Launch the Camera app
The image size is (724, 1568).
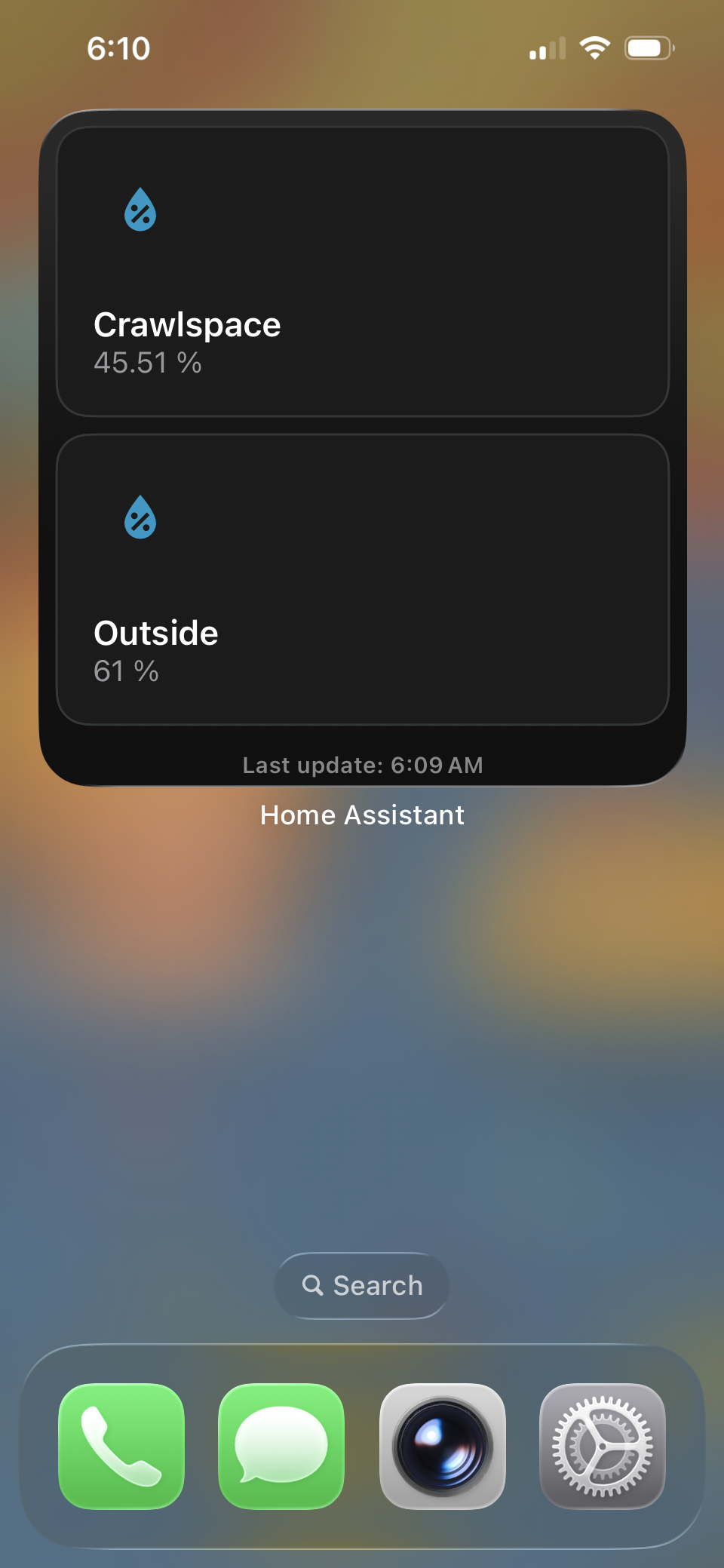click(x=443, y=1446)
